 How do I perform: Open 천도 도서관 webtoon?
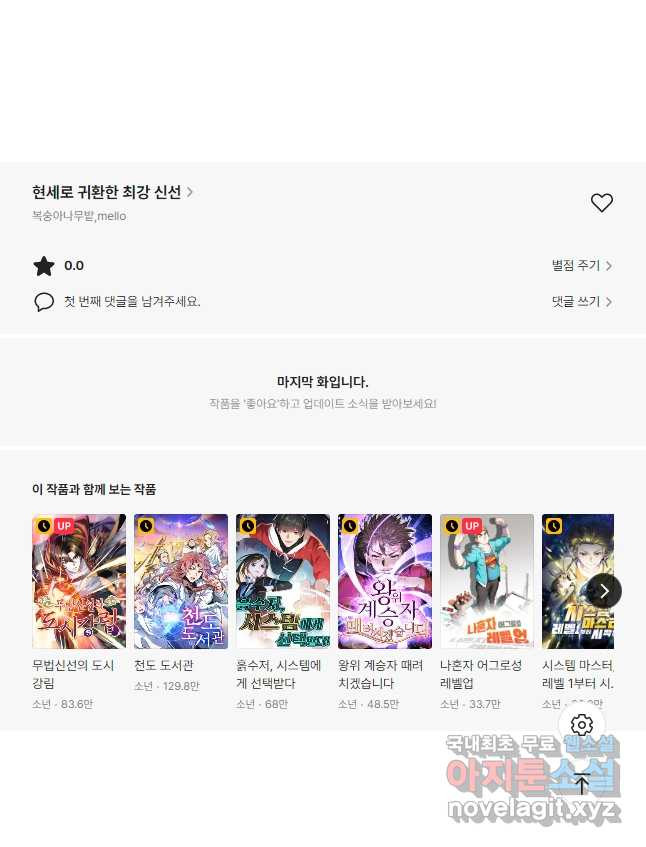pyautogui.click(x=181, y=582)
